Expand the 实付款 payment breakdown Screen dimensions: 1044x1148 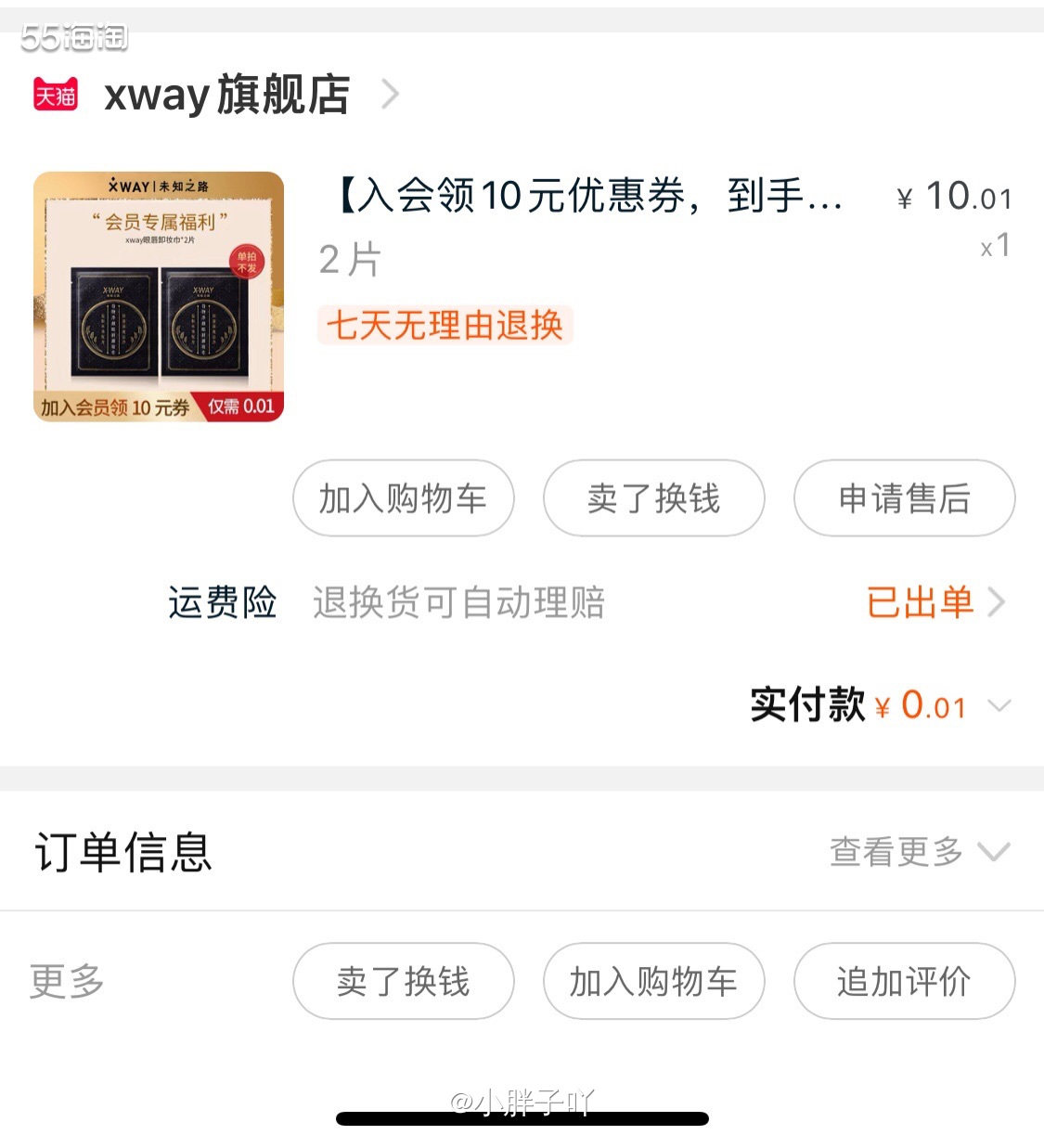[999, 706]
